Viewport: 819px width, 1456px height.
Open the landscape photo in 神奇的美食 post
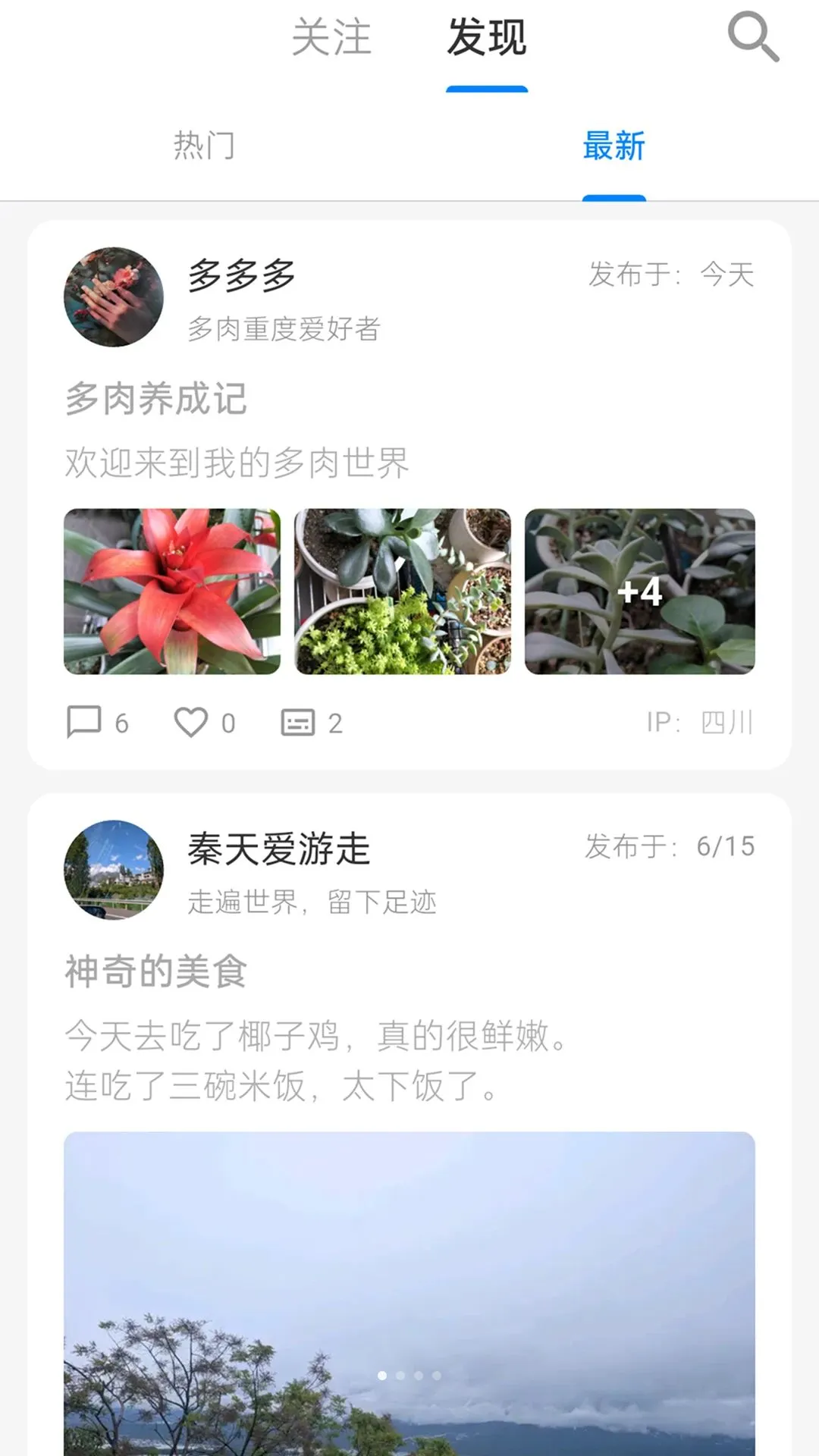pyautogui.click(x=409, y=1294)
